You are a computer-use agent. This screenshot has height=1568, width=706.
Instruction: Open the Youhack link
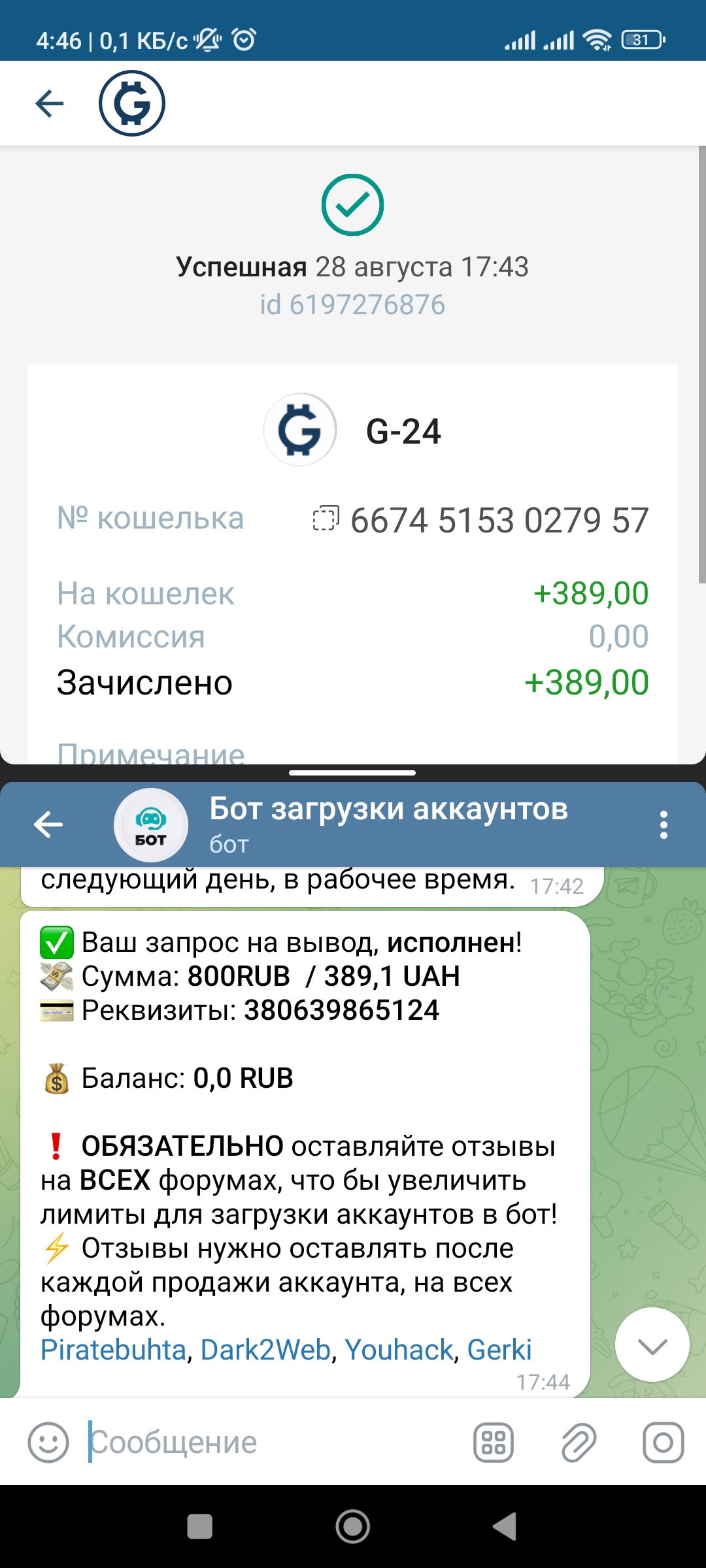coord(399,1350)
